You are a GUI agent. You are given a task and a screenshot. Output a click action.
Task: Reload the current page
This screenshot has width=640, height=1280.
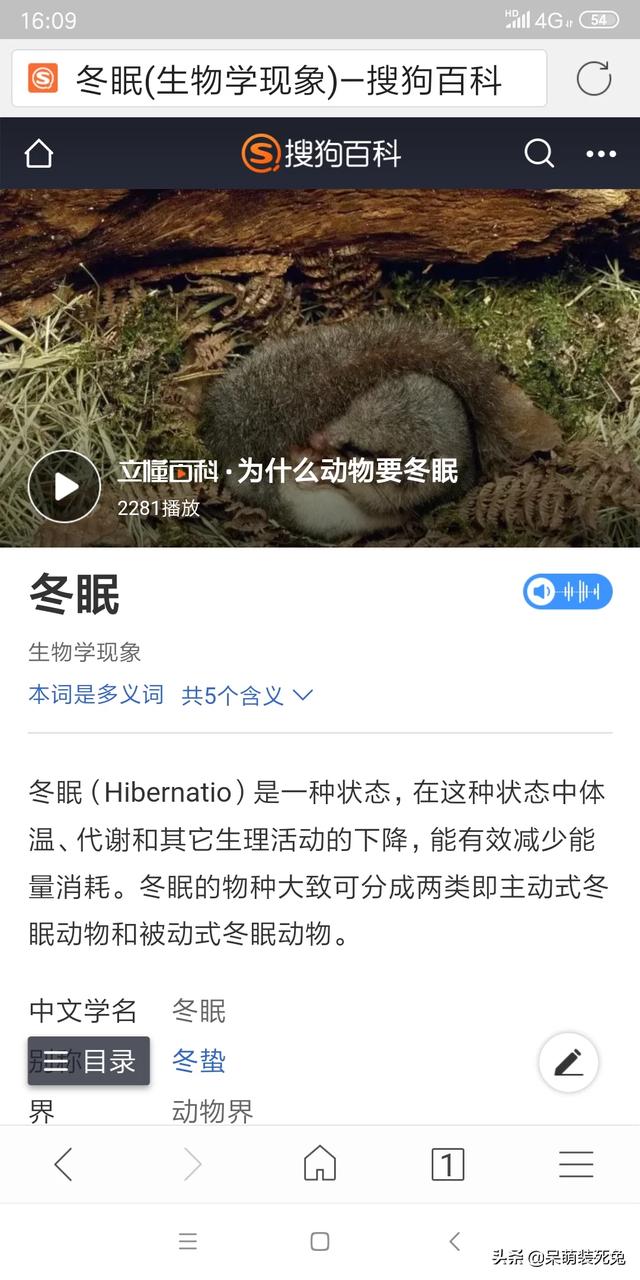[x=593, y=79]
